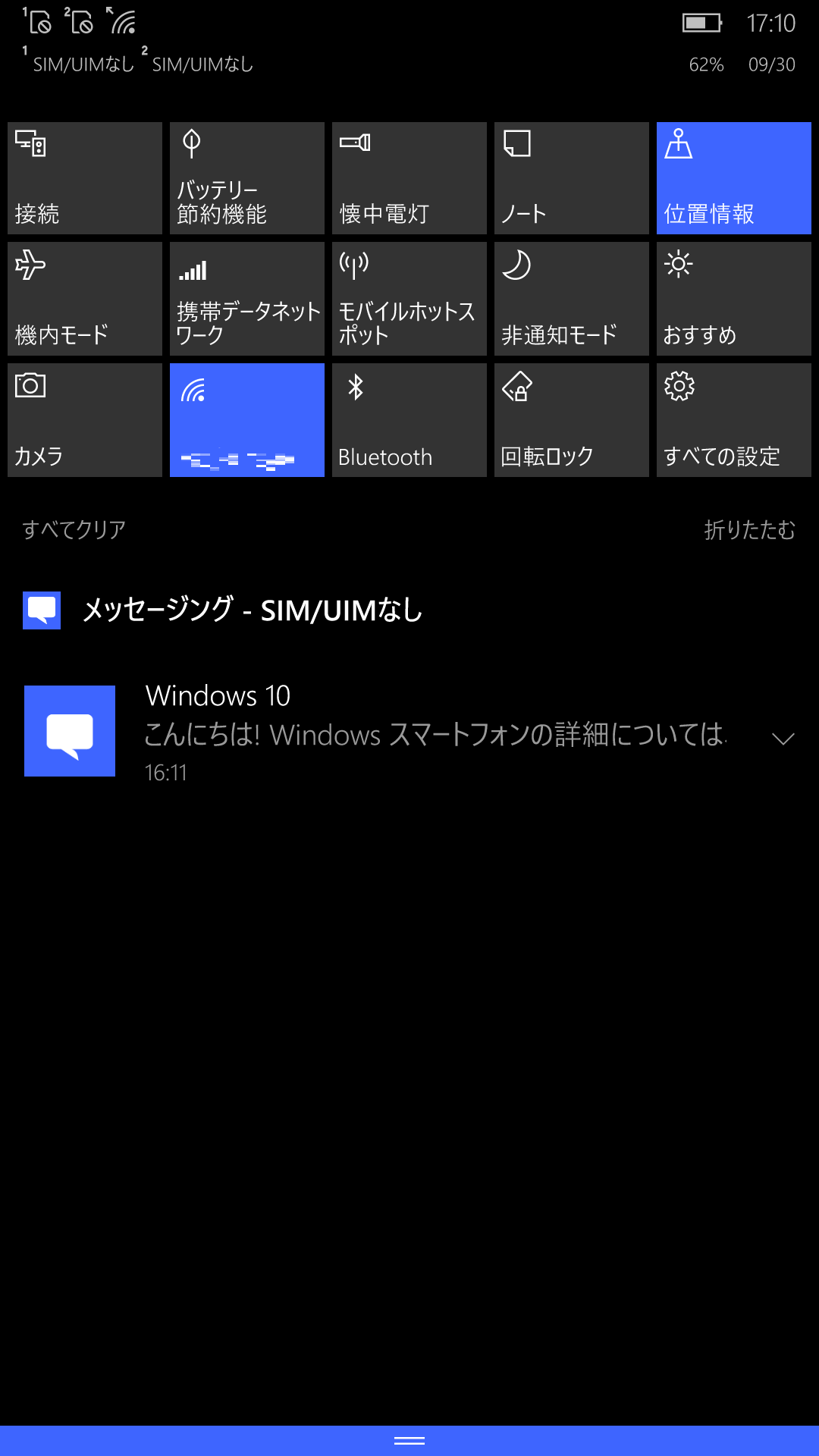The width and height of the screenshot is (819, 1456).
Task: Open すべての設定 all settings
Action: [x=734, y=420]
